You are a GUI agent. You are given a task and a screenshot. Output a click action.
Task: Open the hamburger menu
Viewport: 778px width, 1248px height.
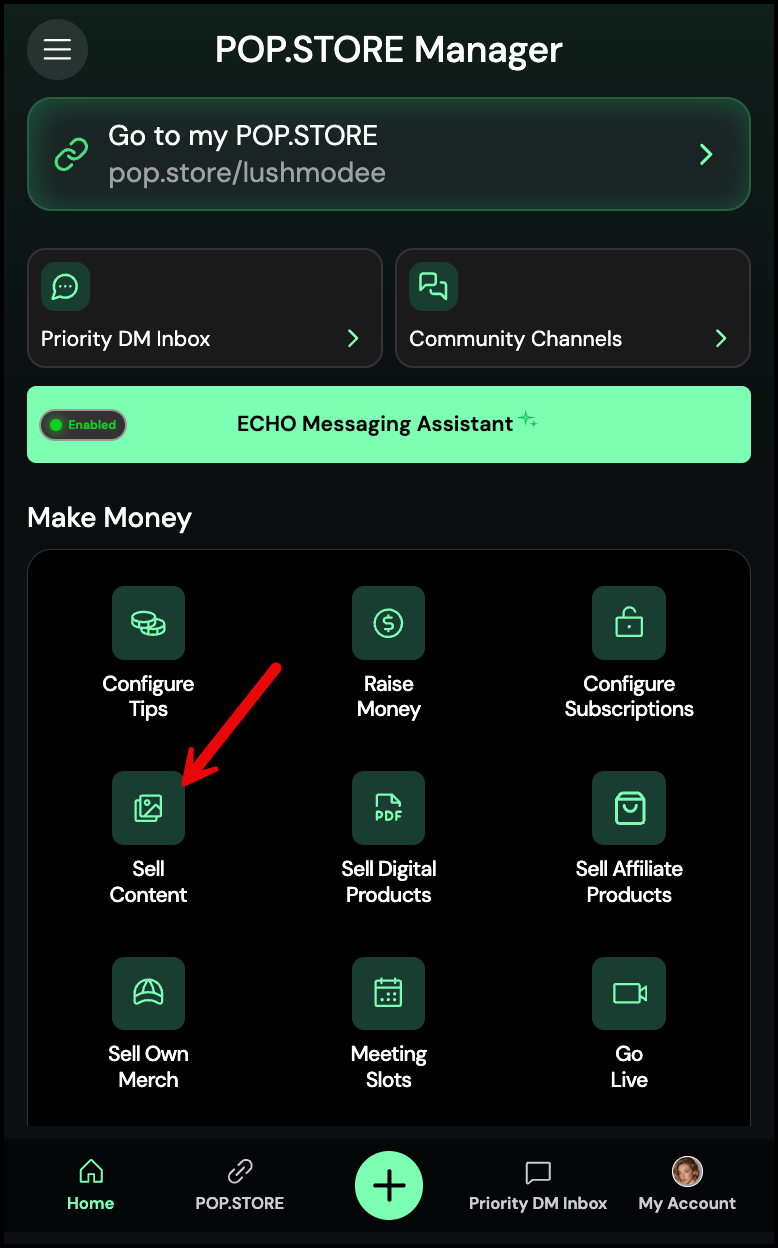(57, 50)
